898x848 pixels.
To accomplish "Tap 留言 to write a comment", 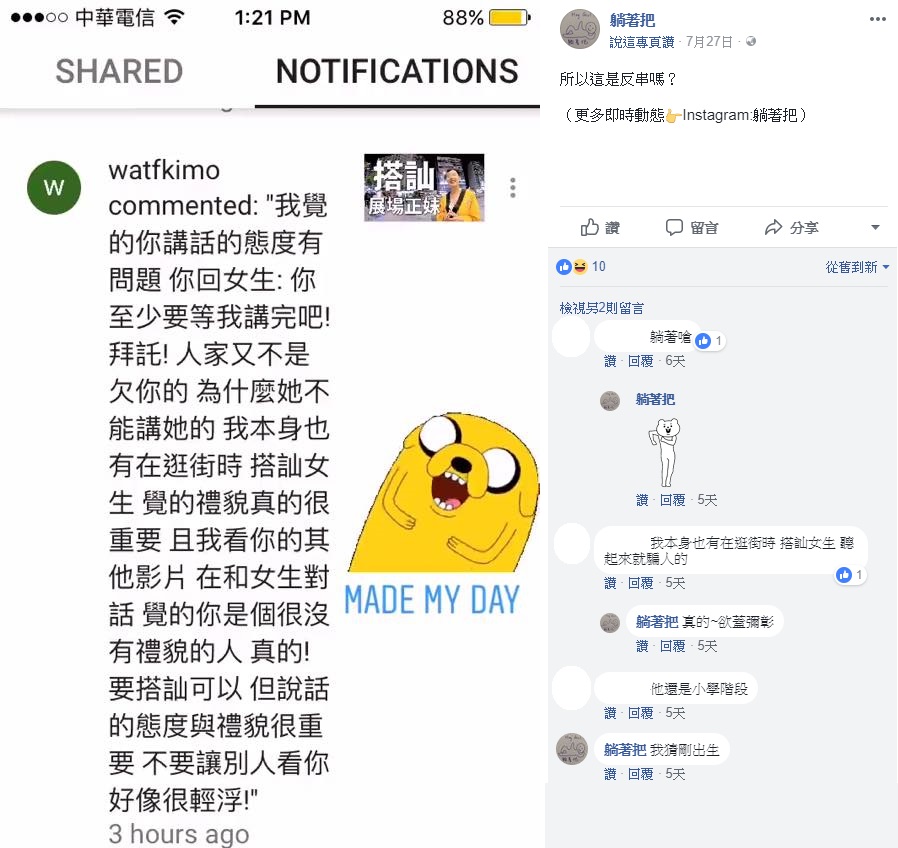I will pyautogui.click(x=692, y=228).
